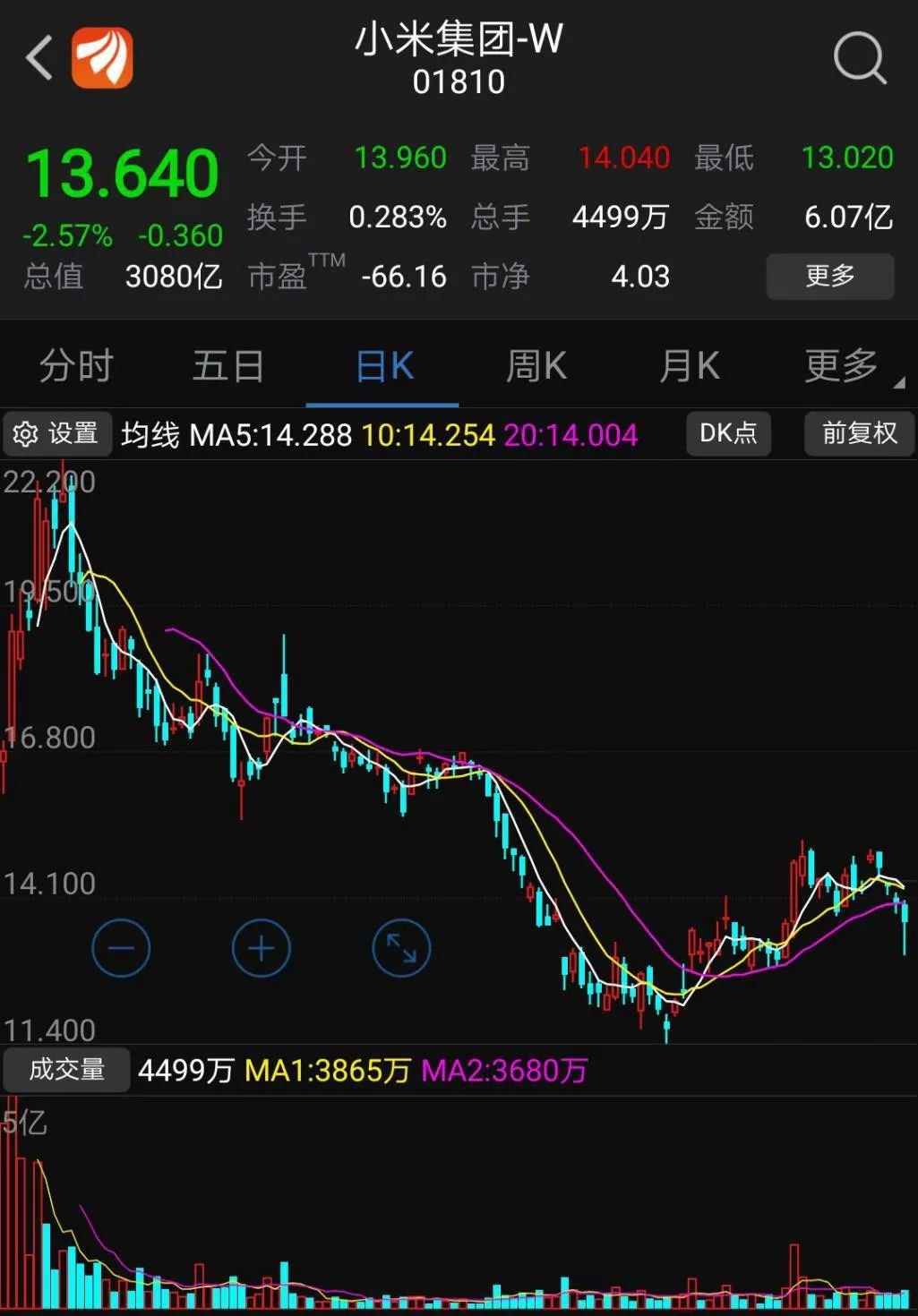
Task: Switch to the 分时 tab
Action: point(76,366)
